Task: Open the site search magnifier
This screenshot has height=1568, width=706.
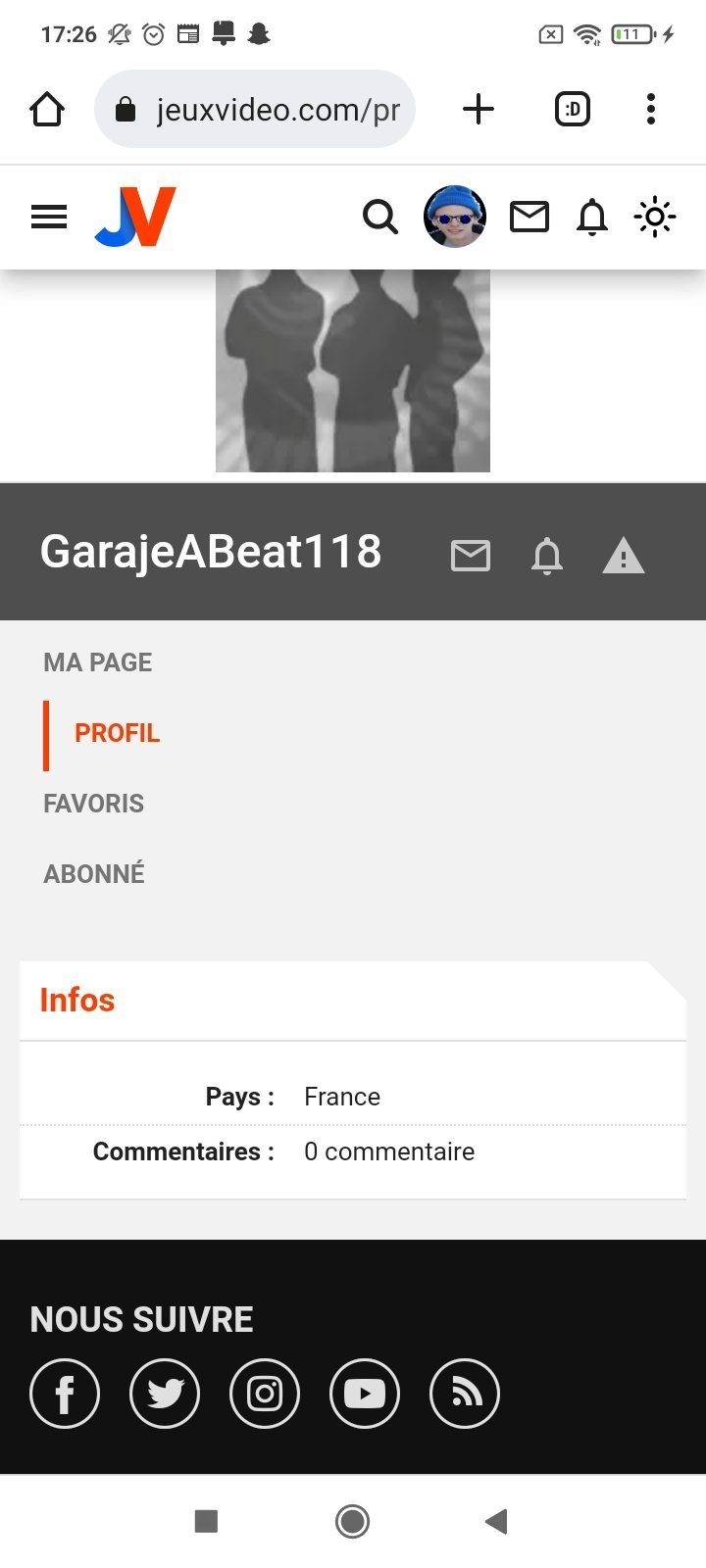Action: point(380,217)
